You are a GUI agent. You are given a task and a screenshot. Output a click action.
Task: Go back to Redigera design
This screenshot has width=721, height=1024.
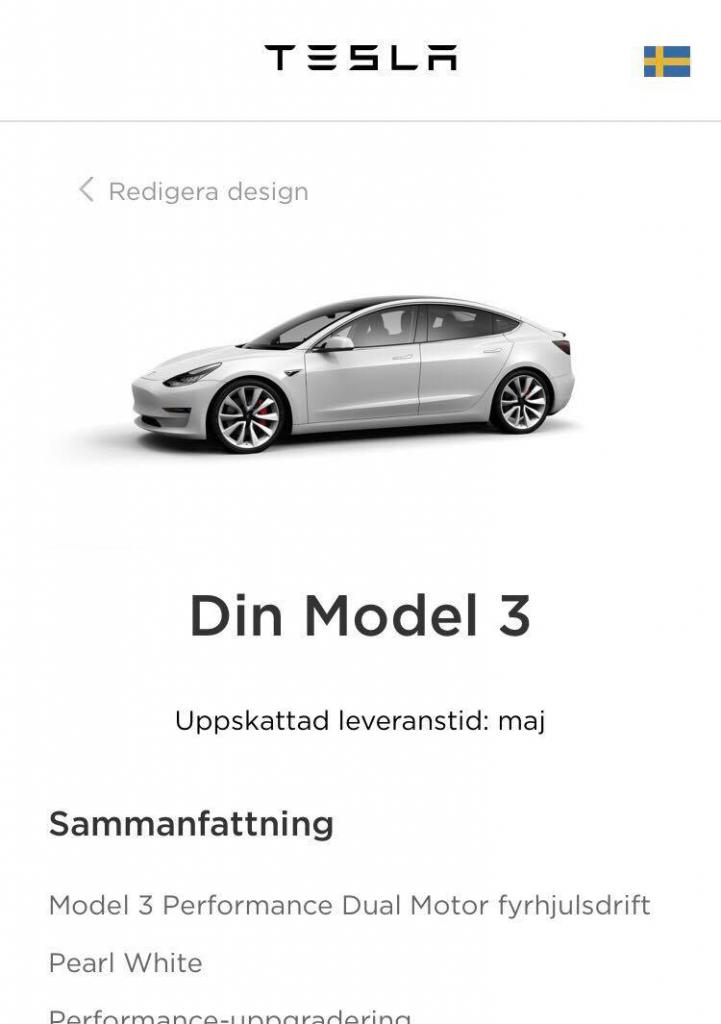194,191
